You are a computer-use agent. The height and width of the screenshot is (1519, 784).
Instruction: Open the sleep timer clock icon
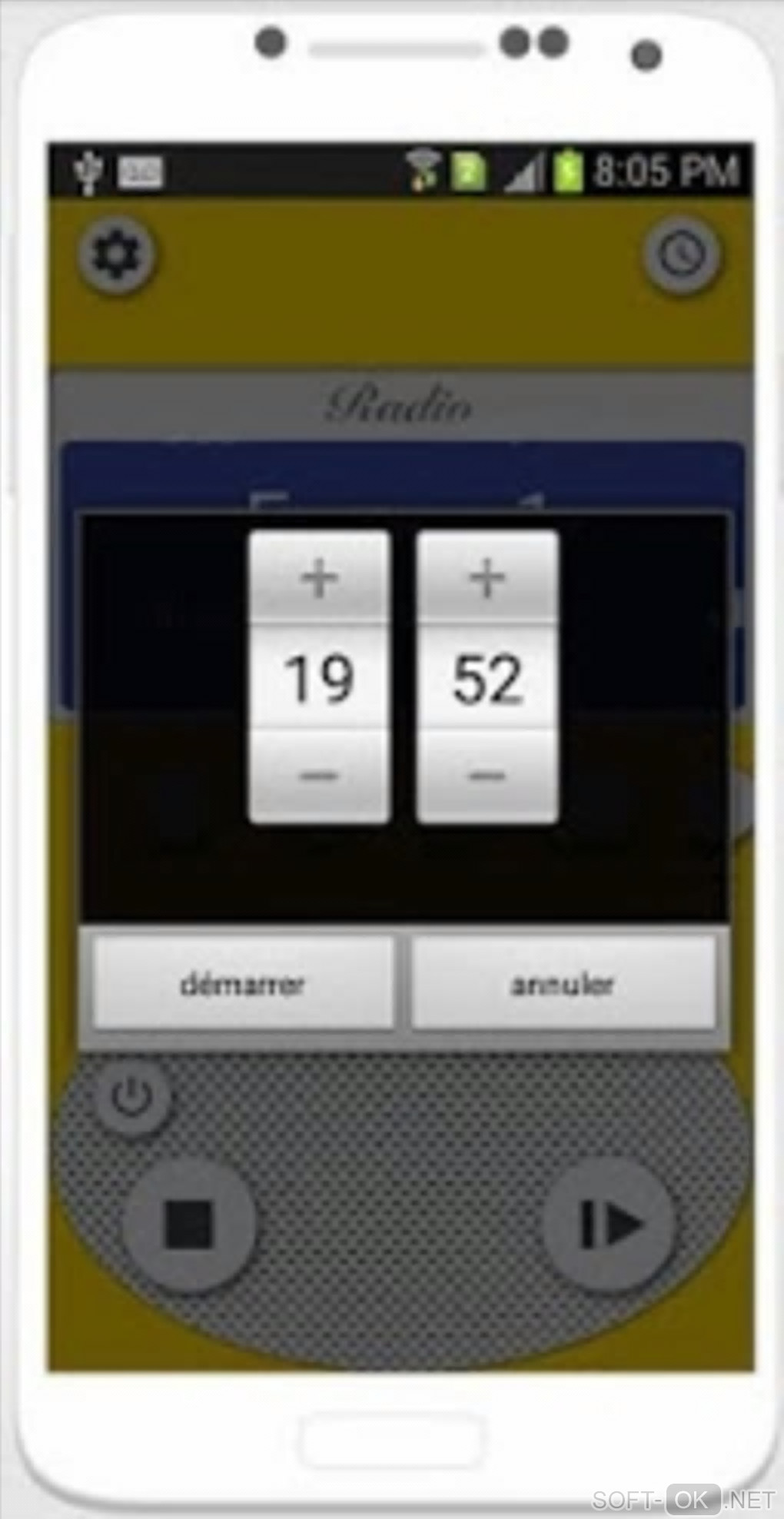tap(683, 254)
